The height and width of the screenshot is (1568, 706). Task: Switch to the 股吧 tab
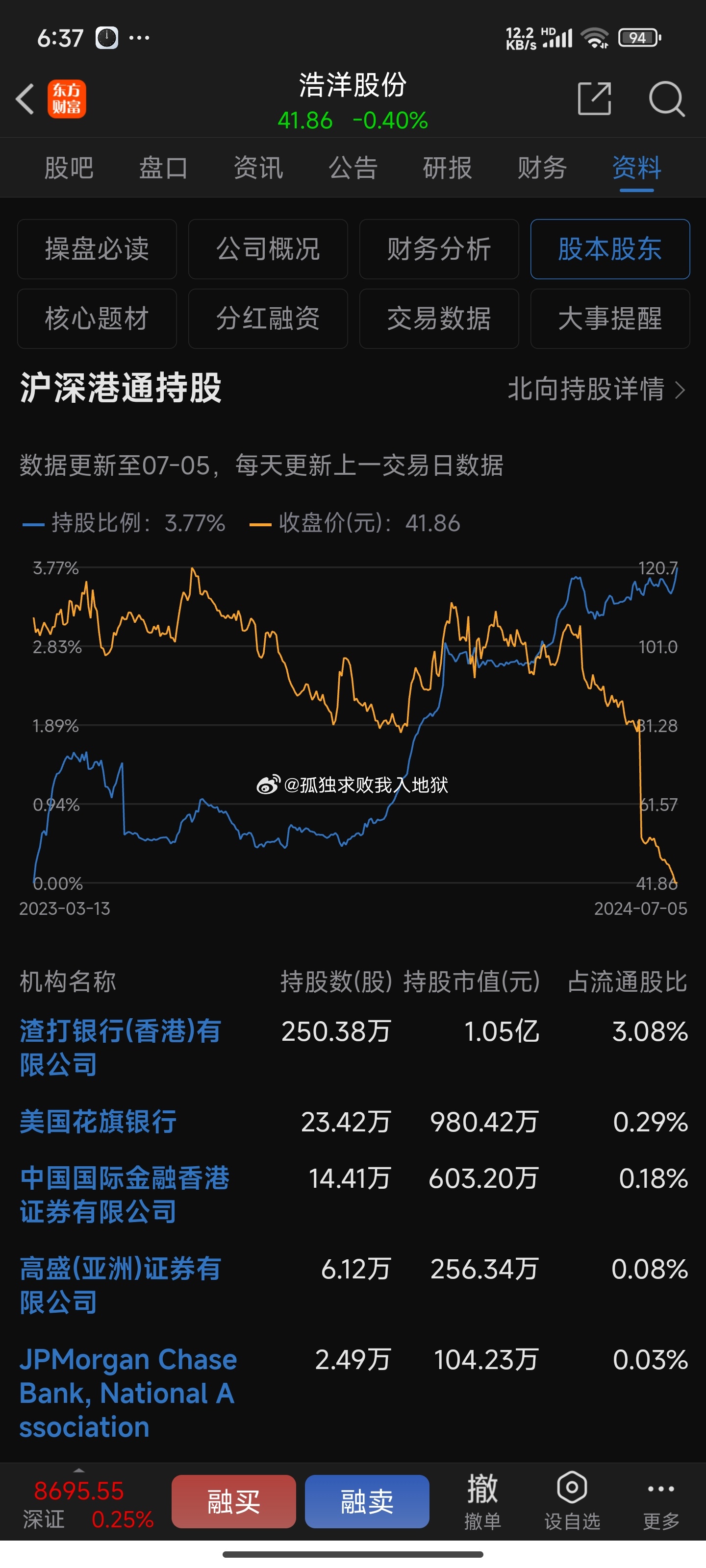69,168
